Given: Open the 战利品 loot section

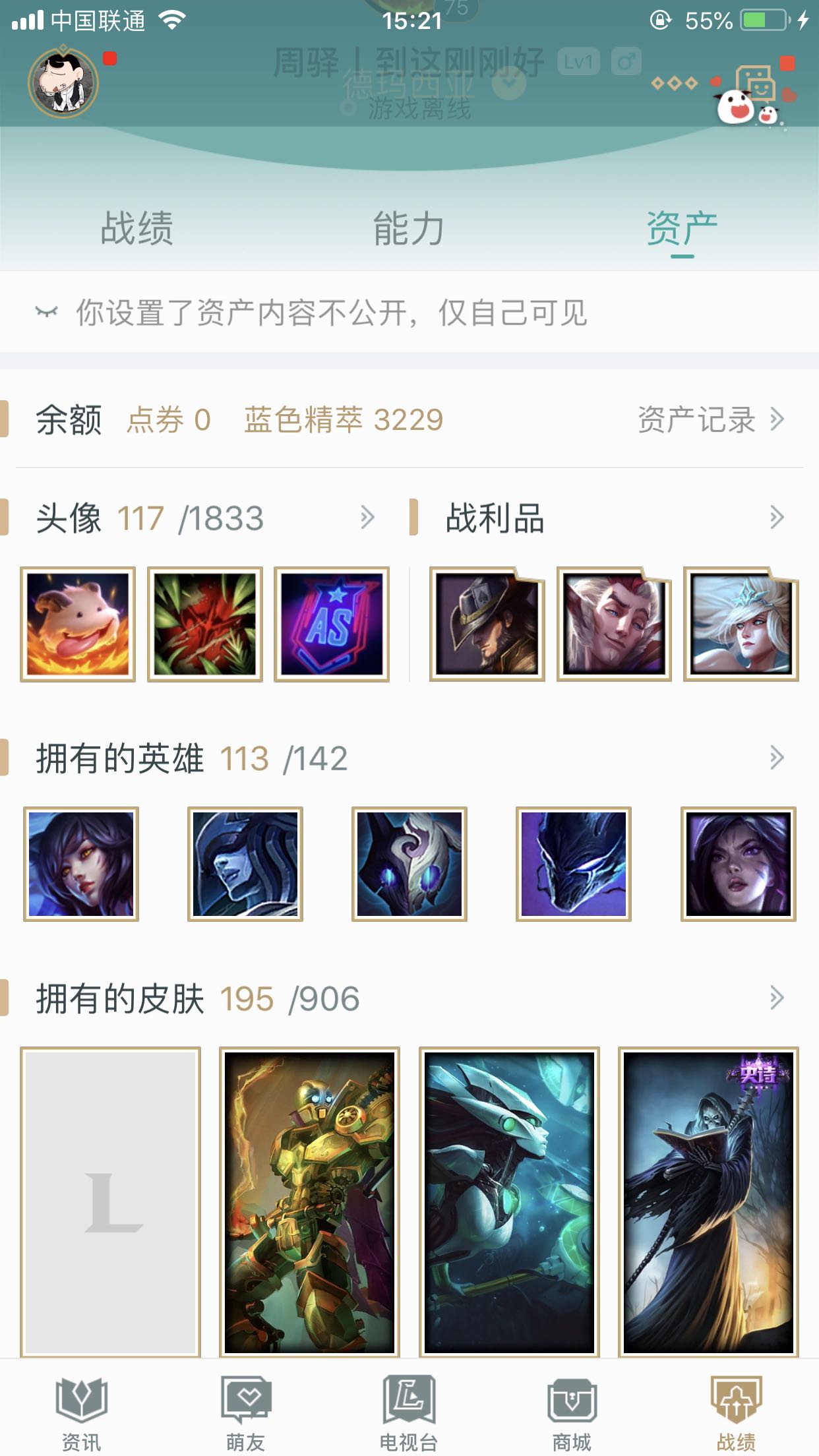Looking at the screenshot, I should coord(776,518).
